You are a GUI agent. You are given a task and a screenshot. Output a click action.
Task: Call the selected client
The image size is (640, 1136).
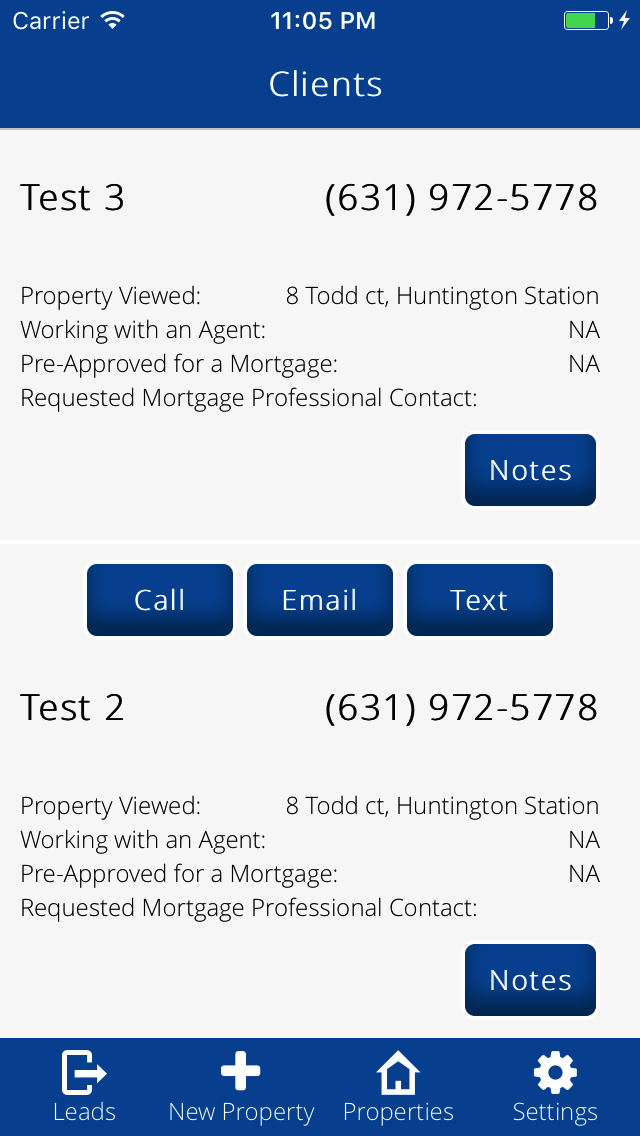pyautogui.click(x=159, y=600)
